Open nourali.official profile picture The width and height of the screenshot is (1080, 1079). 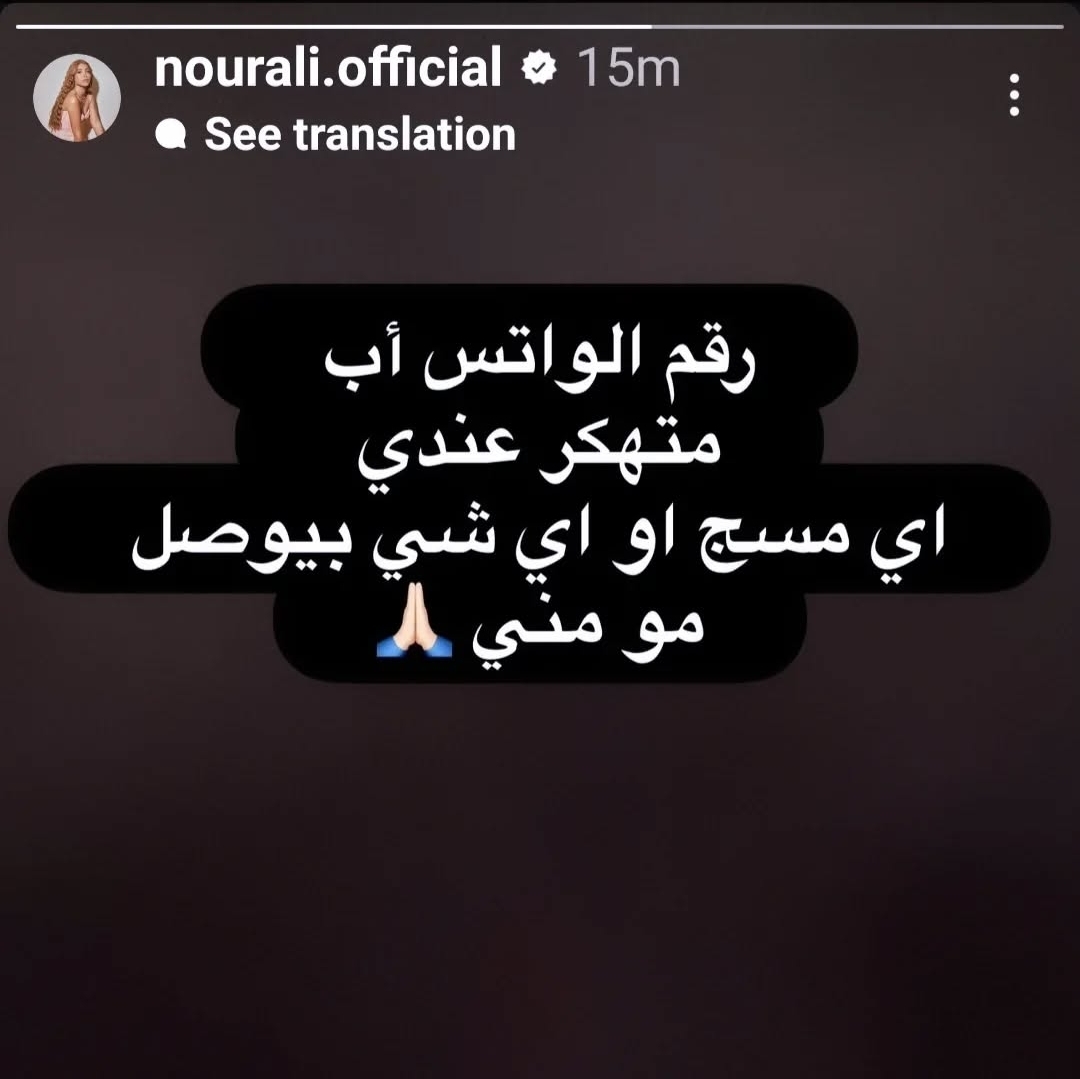[x=77, y=97]
